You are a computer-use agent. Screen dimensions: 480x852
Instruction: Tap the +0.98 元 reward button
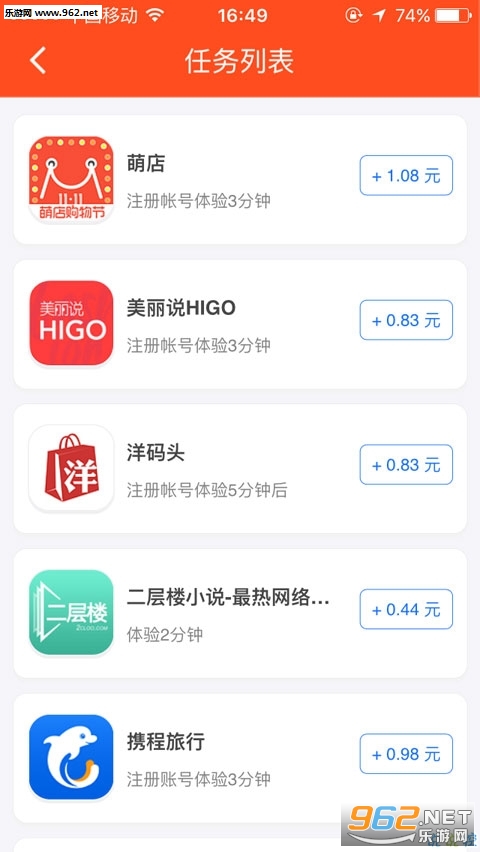click(406, 754)
